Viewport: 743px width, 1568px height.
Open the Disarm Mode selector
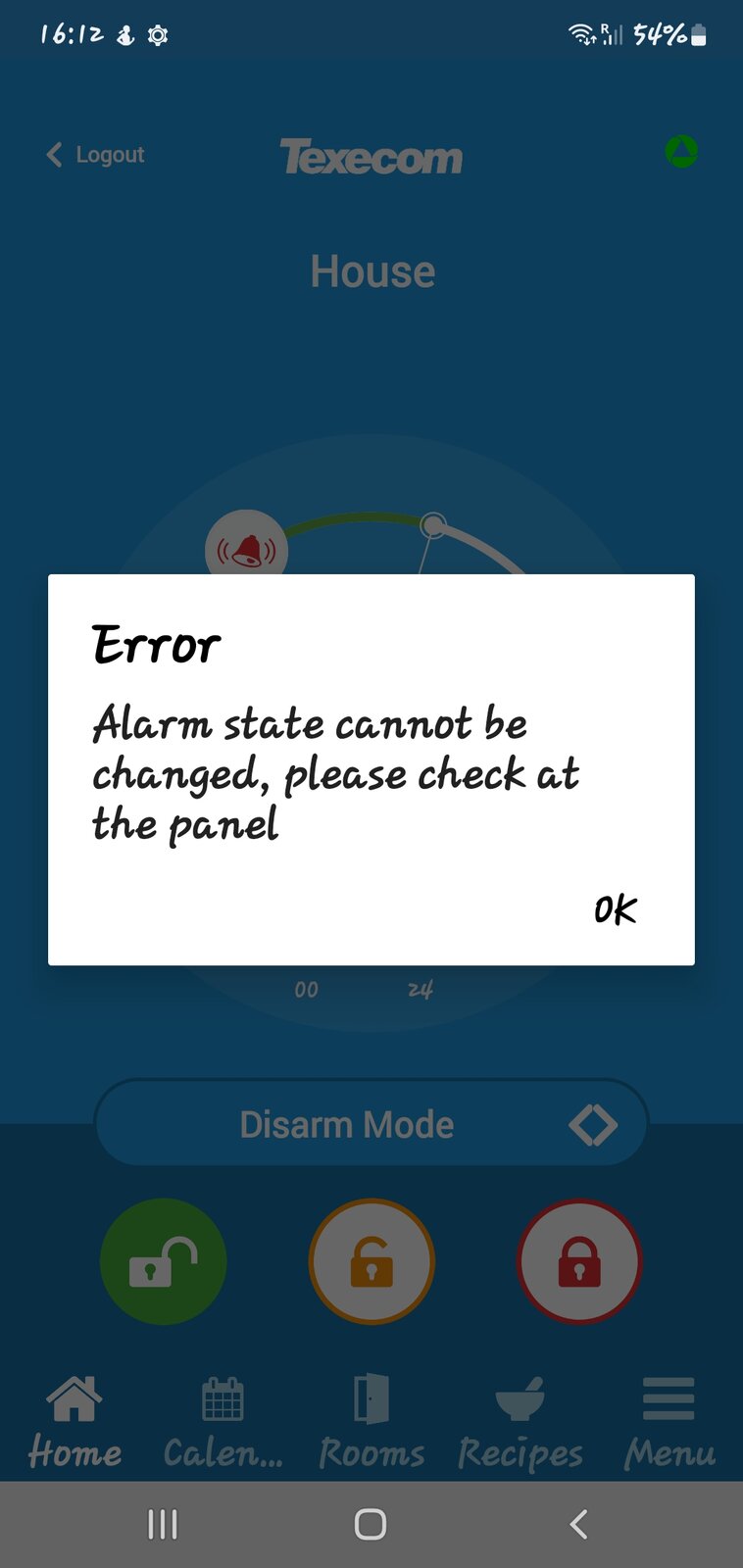(x=371, y=1124)
